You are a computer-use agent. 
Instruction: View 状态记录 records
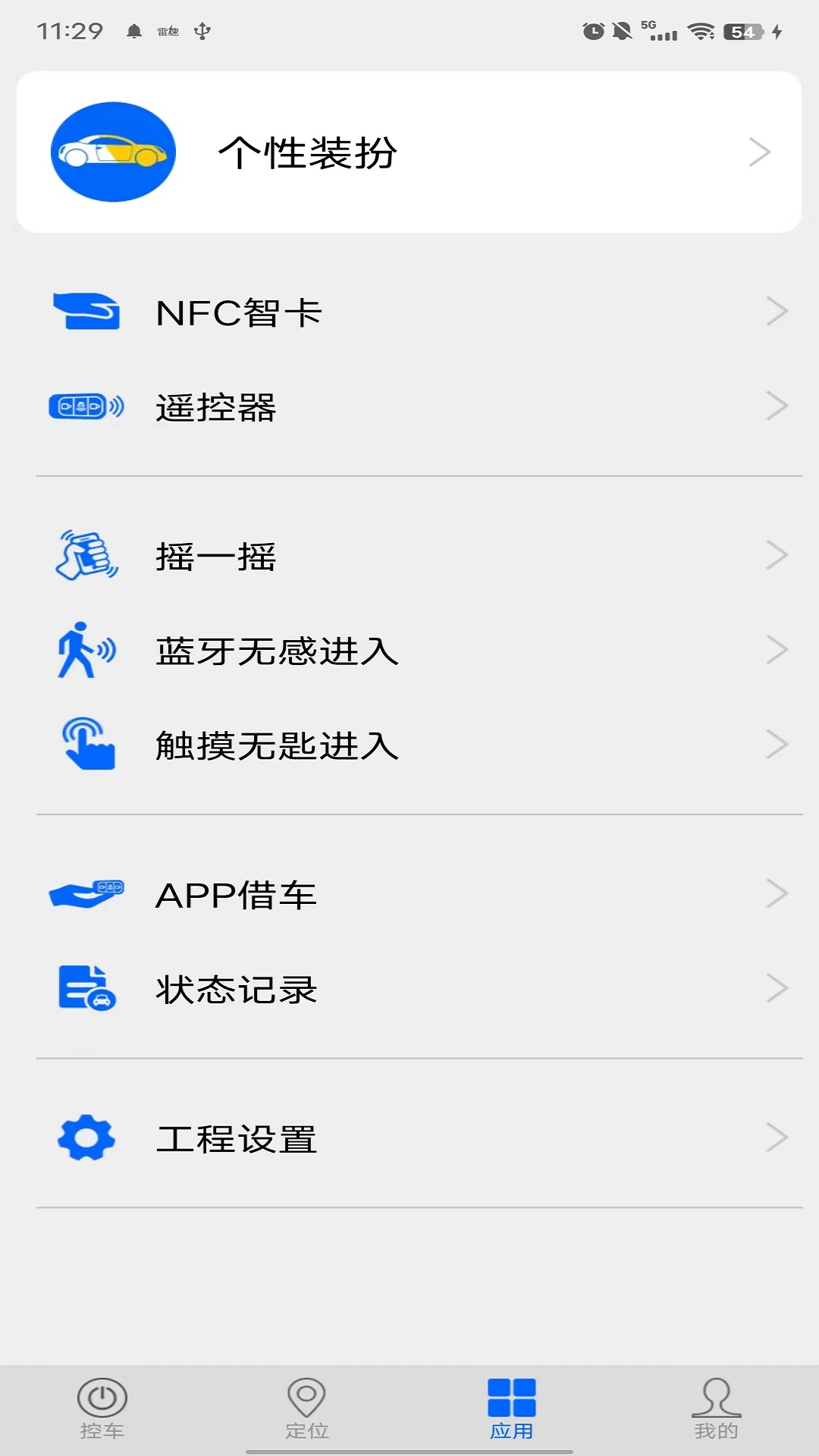[x=409, y=989]
